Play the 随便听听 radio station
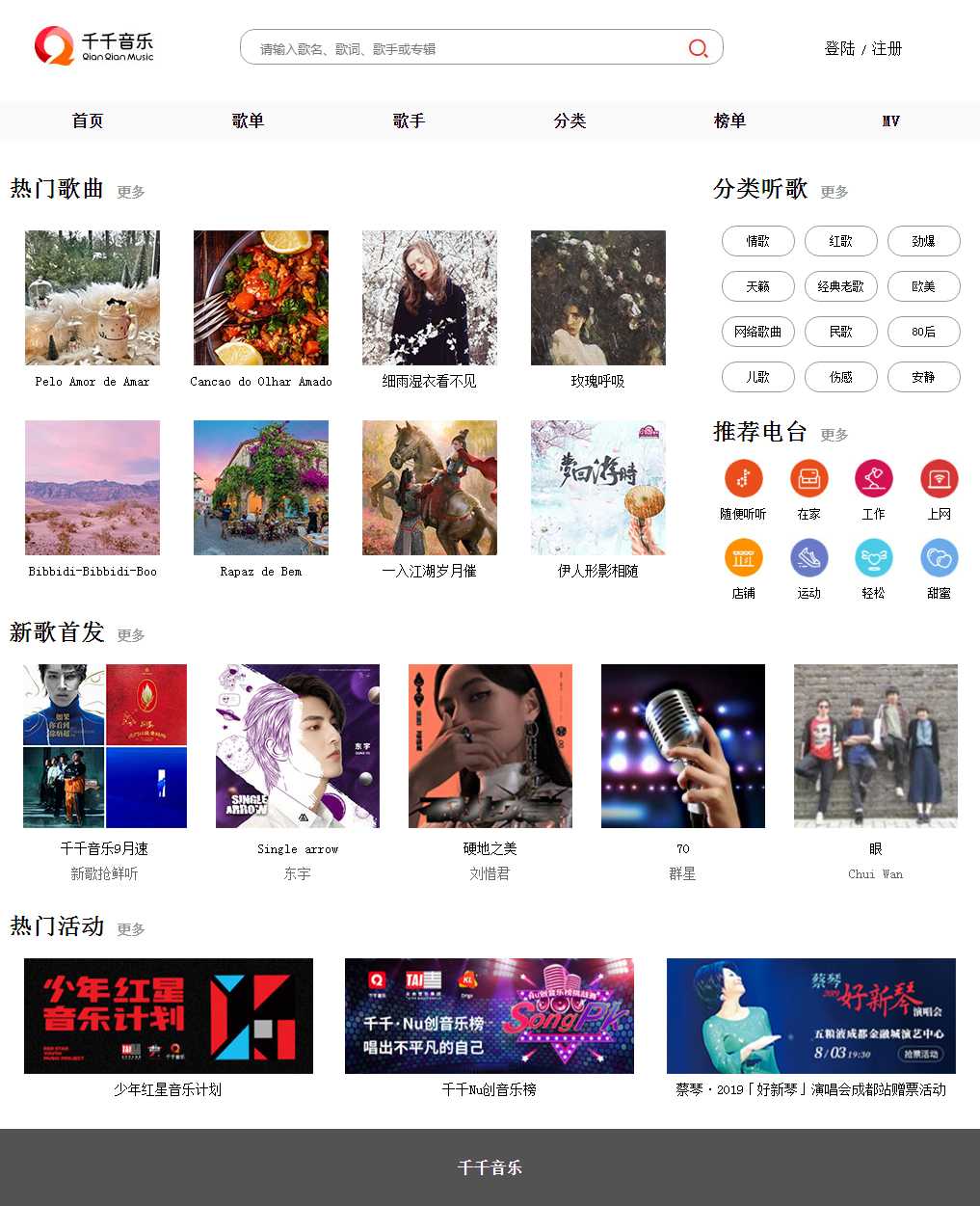980x1206 pixels. (x=743, y=479)
